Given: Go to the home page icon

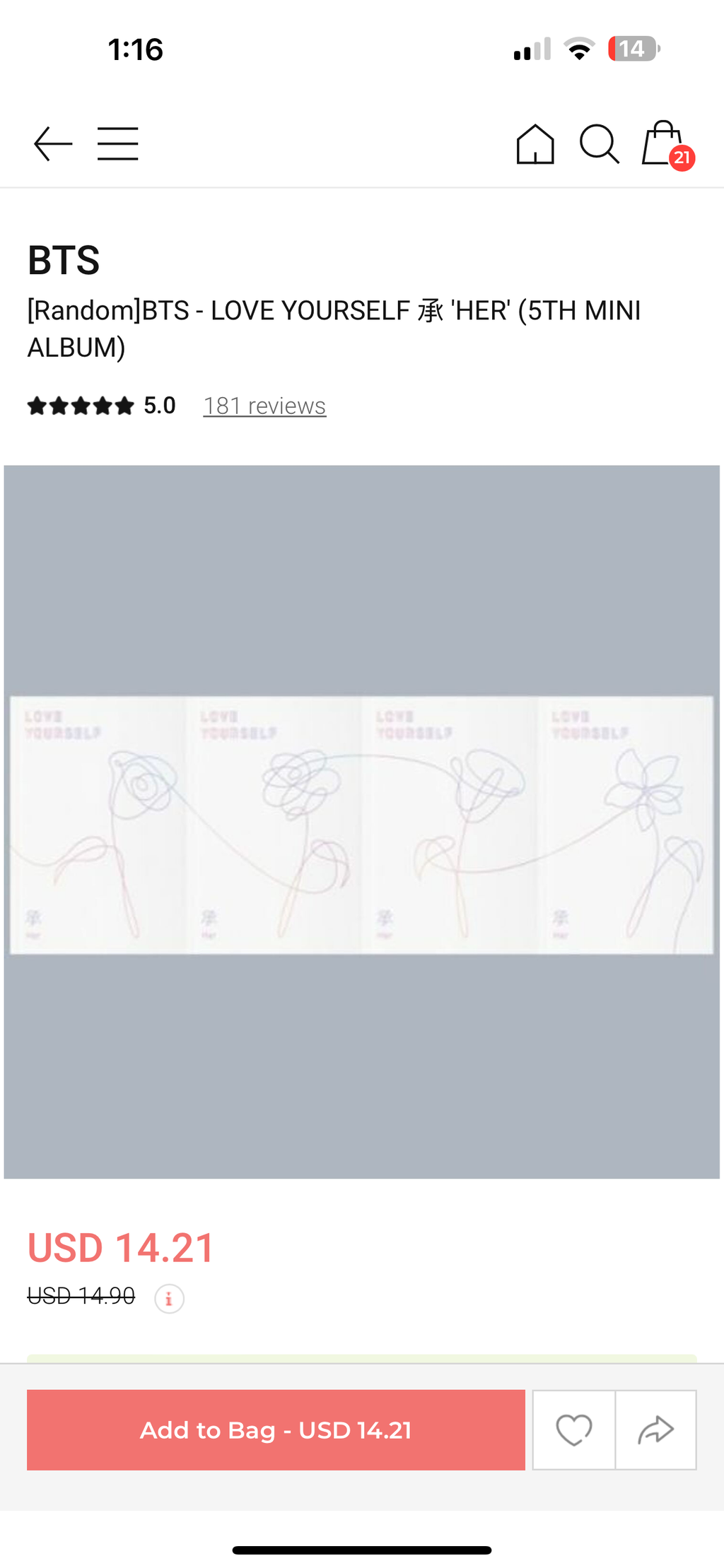Looking at the screenshot, I should pyautogui.click(x=535, y=144).
